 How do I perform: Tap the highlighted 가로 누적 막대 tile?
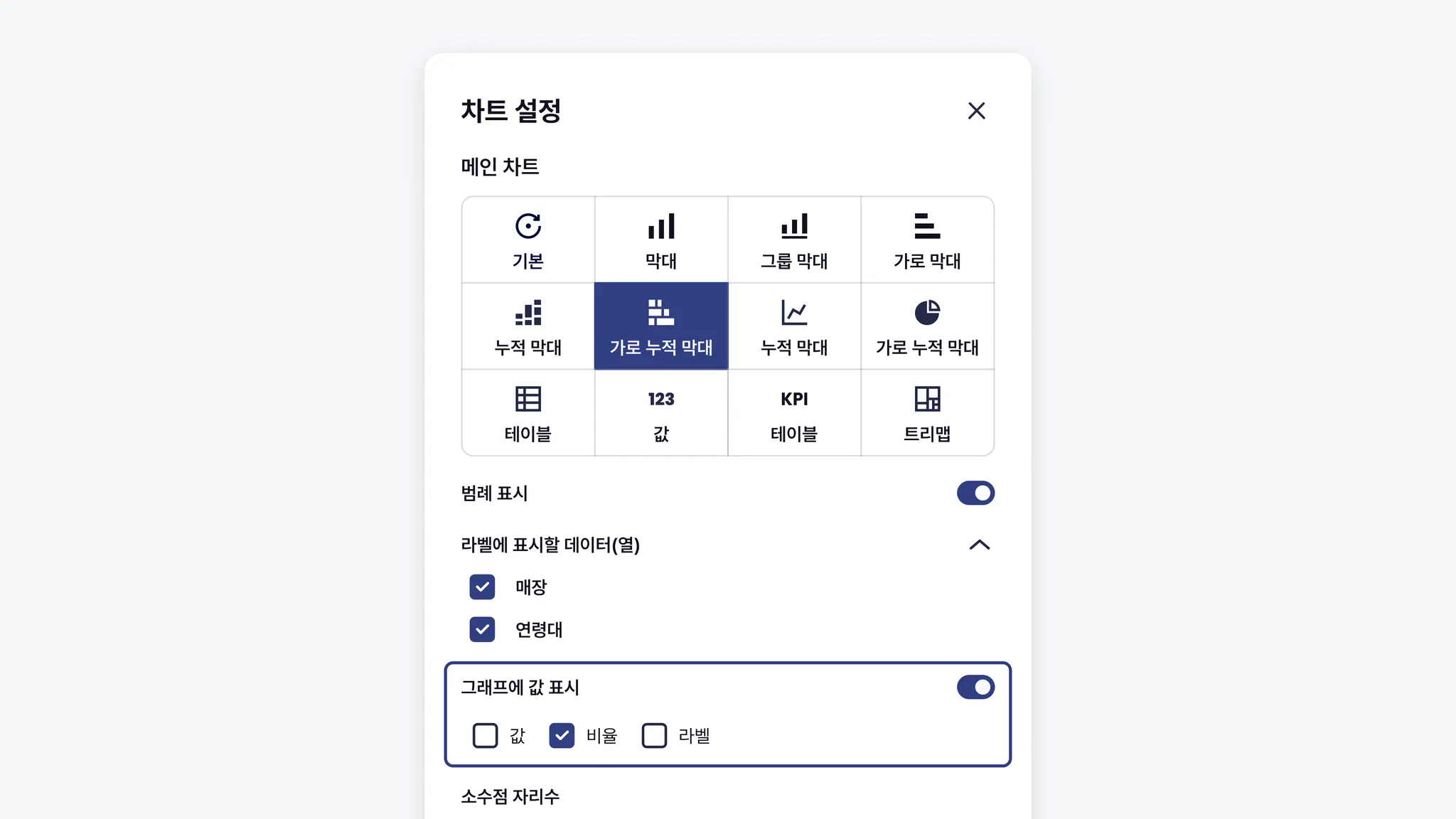pos(660,326)
